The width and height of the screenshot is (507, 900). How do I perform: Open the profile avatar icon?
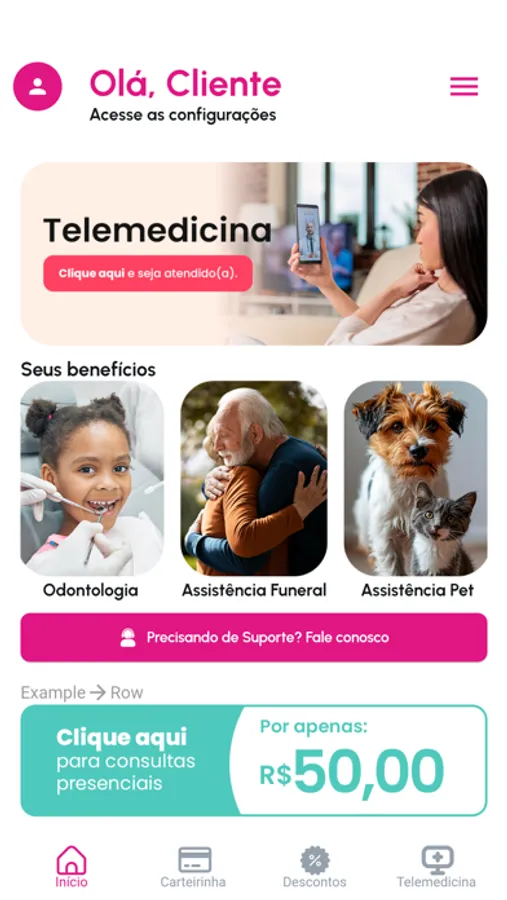point(37,86)
